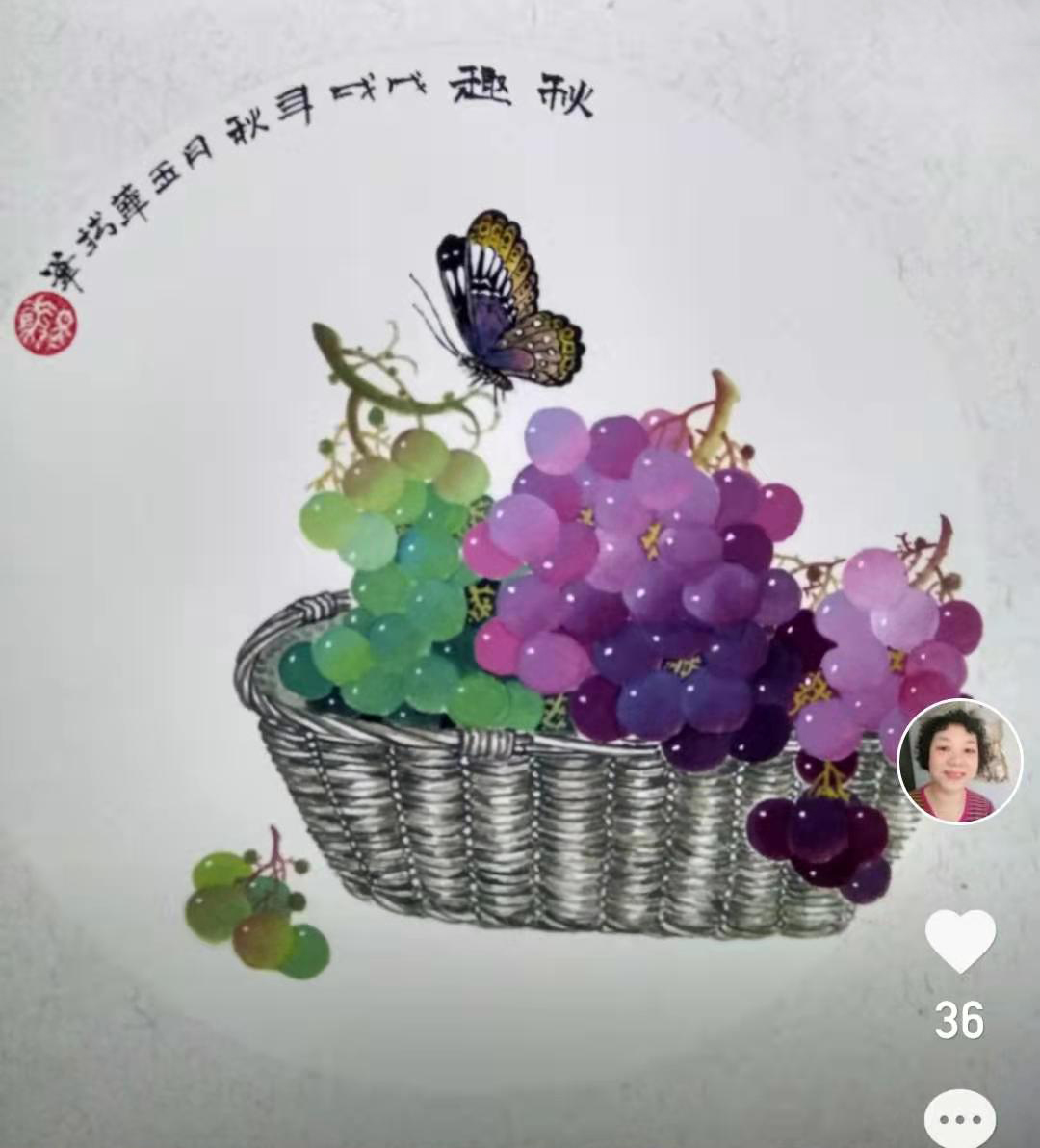Open the creator's profile avatar
The image size is (1040, 1148).
pyautogui.click(x=959, y=762)
